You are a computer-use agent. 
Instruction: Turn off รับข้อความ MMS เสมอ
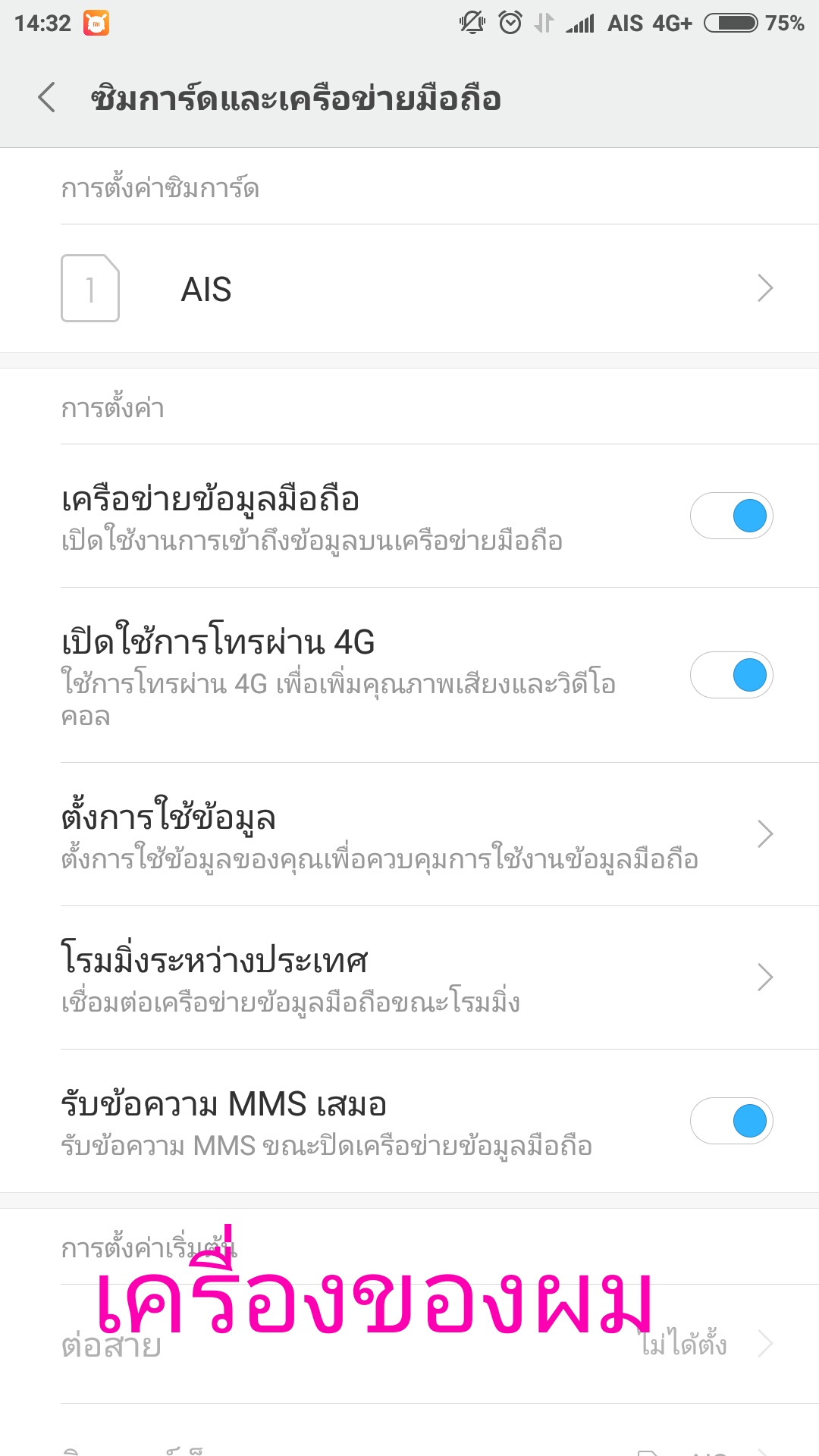click(731, 1121)
